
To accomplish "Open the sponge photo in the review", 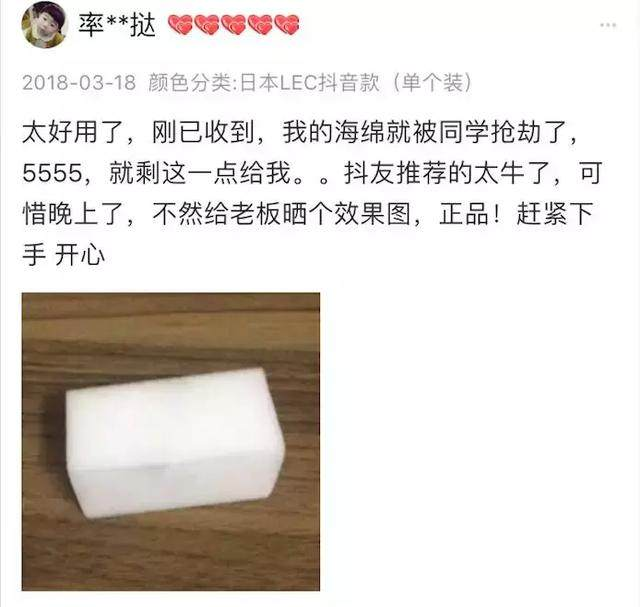I will (x=171, y=441).
